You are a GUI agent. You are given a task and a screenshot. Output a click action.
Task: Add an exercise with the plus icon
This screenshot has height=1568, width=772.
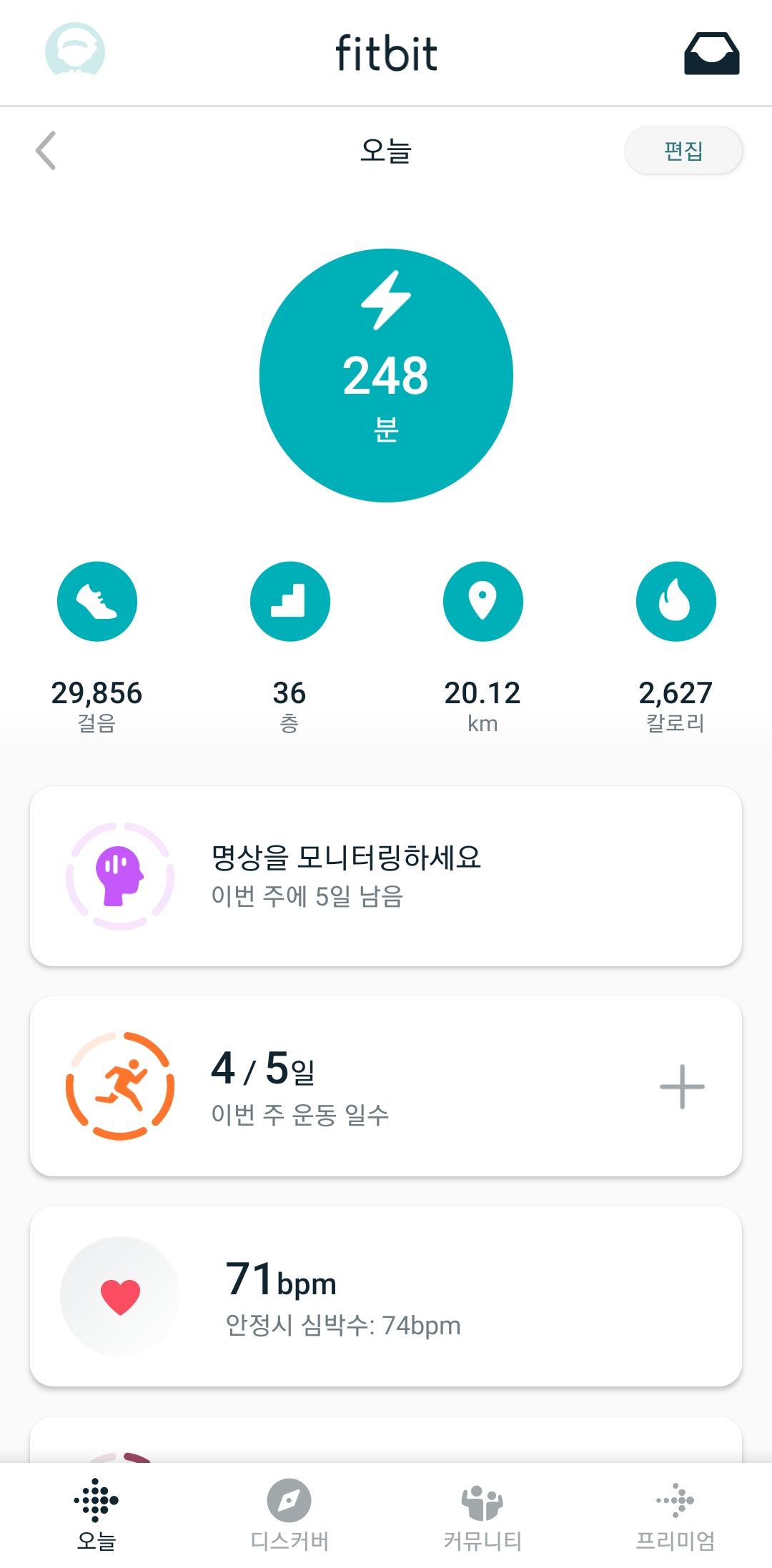[682, 1086]
